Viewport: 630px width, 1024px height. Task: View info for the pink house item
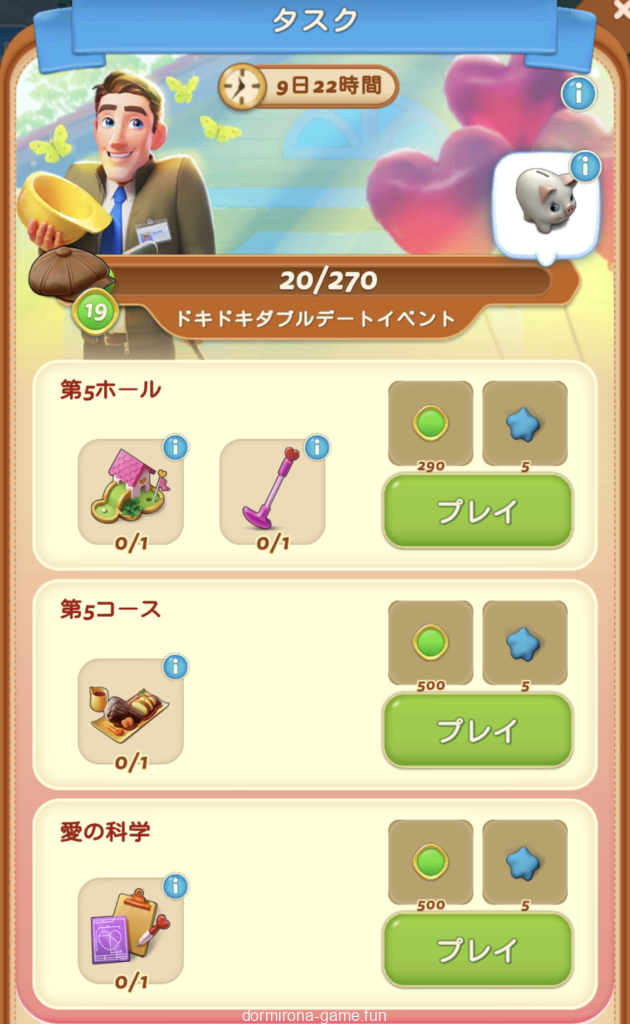coord(175,447)
